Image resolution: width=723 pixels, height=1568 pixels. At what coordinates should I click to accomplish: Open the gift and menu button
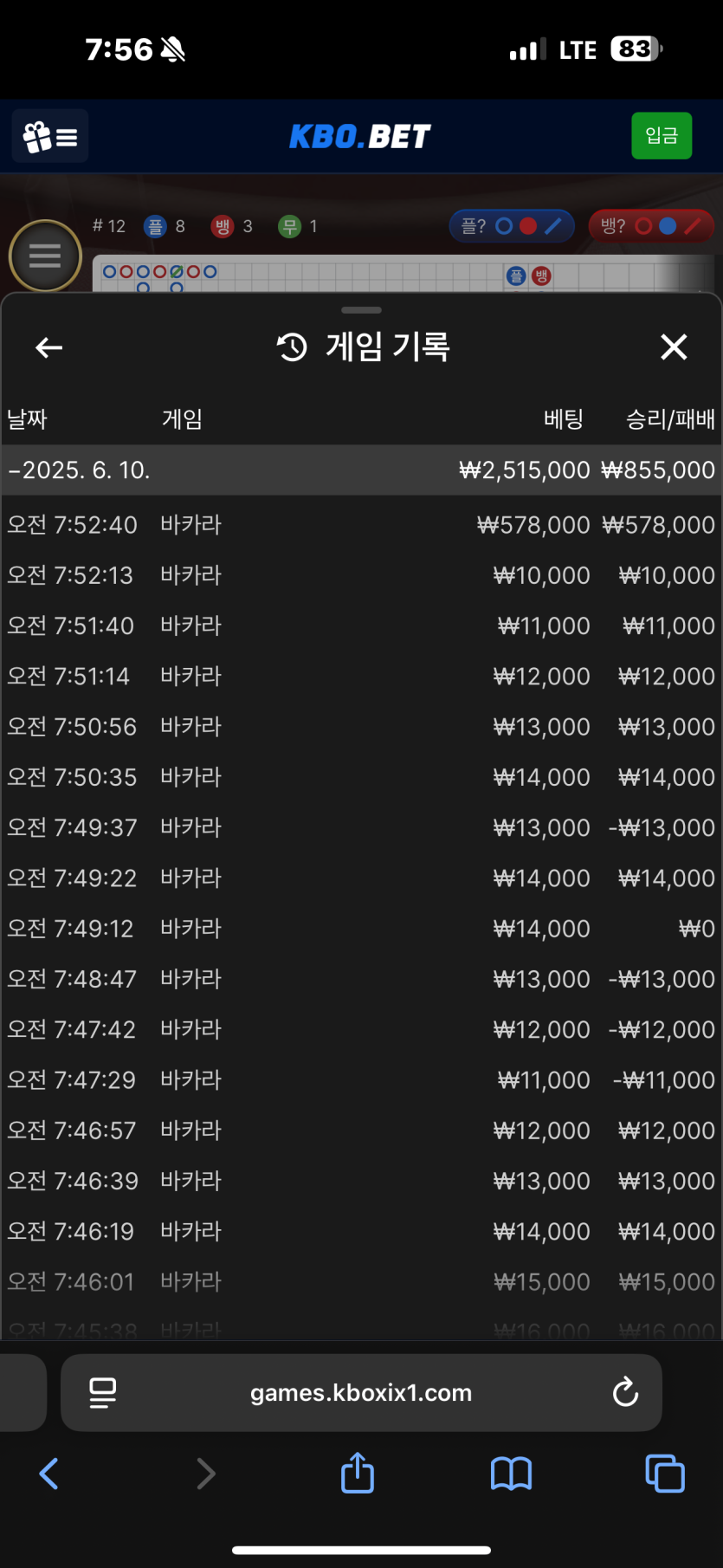pos(50,136)
